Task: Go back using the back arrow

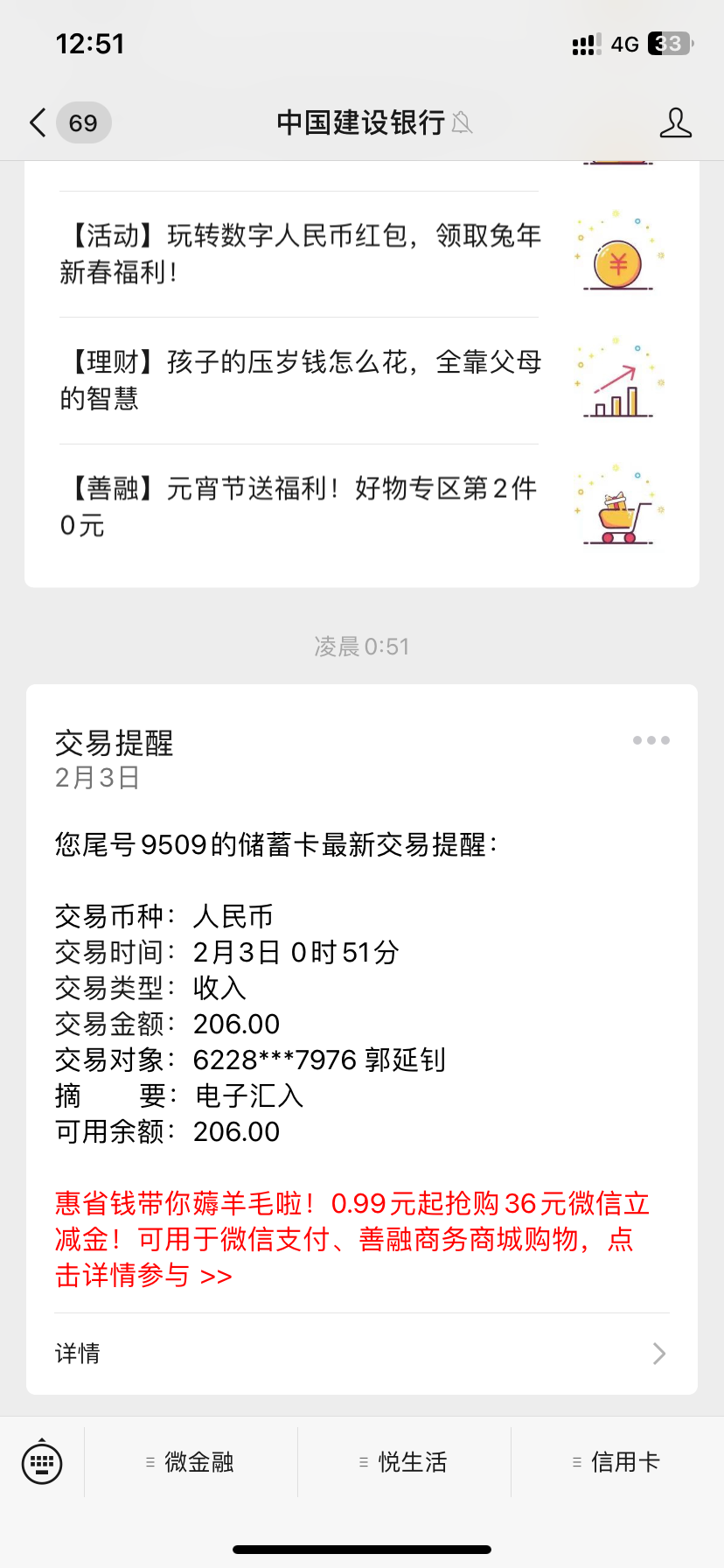Action: click(35, 122)
